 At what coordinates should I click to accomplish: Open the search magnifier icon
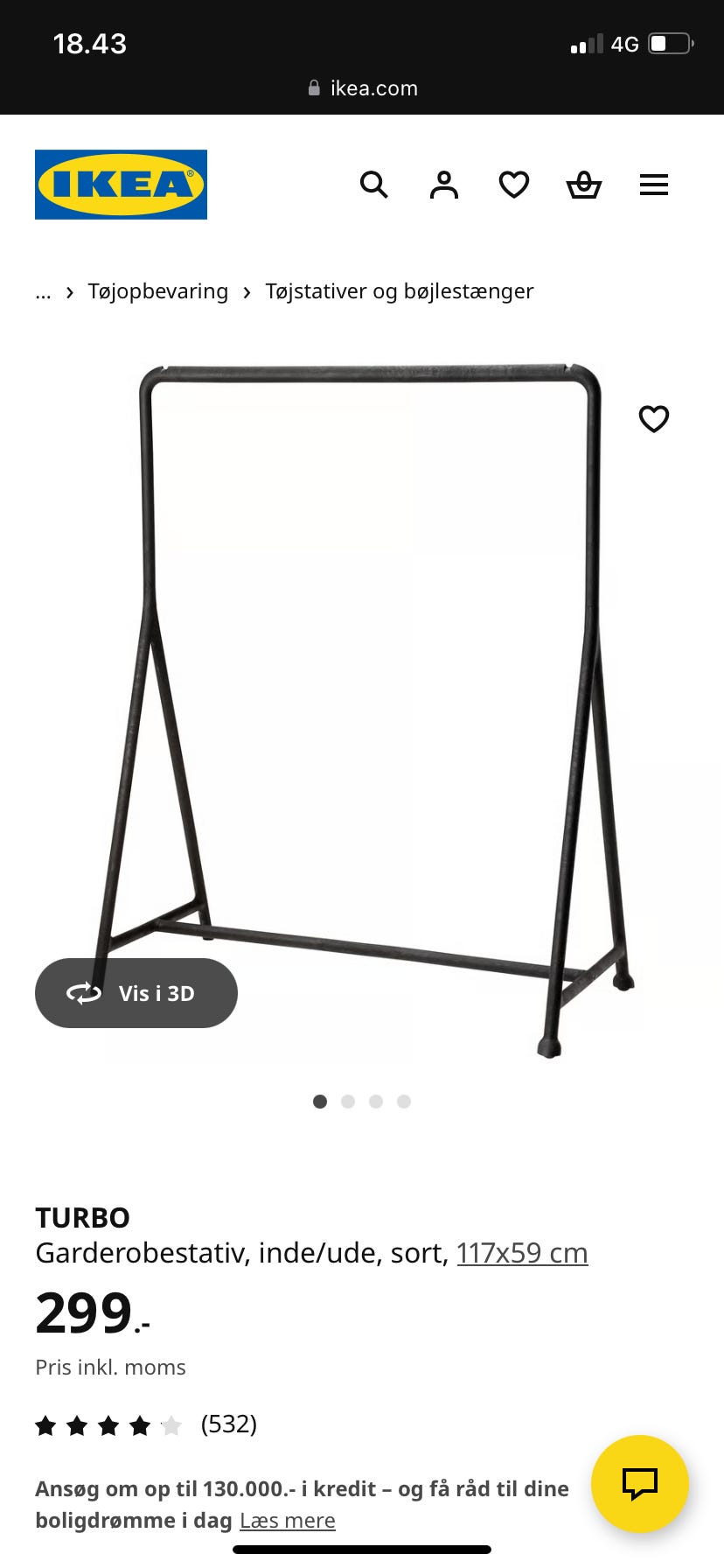click(x=374, y=185)
